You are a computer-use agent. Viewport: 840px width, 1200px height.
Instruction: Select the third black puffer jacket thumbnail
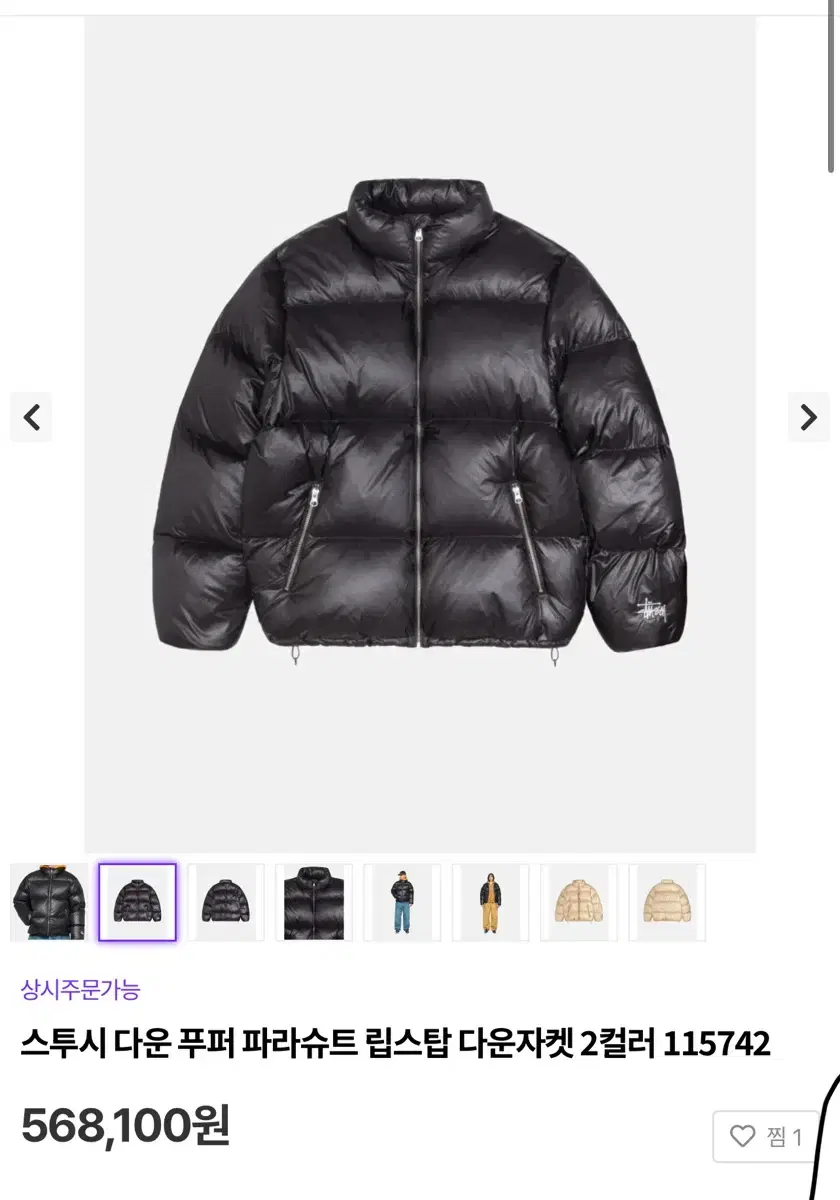[x=225, y=903]
